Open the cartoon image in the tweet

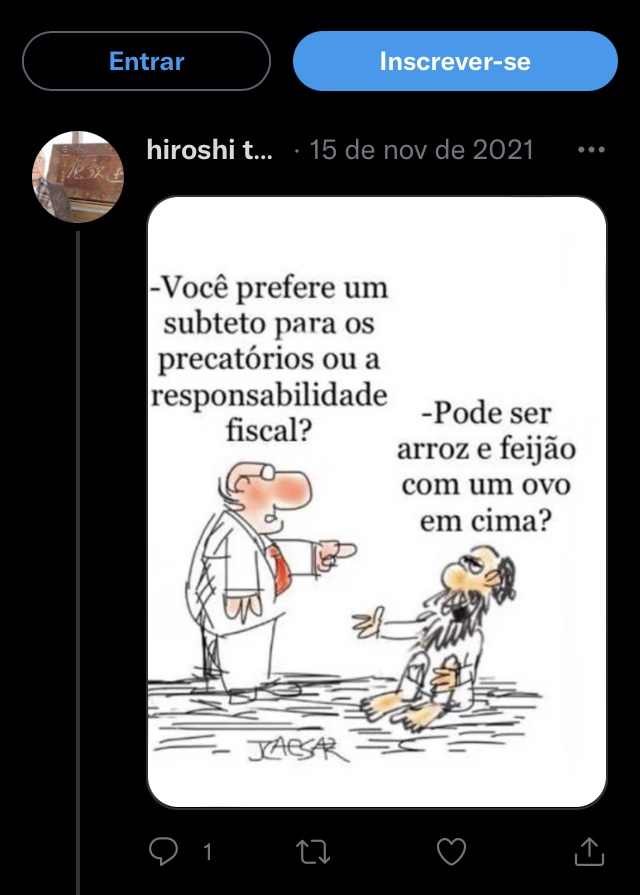(377, 501)
